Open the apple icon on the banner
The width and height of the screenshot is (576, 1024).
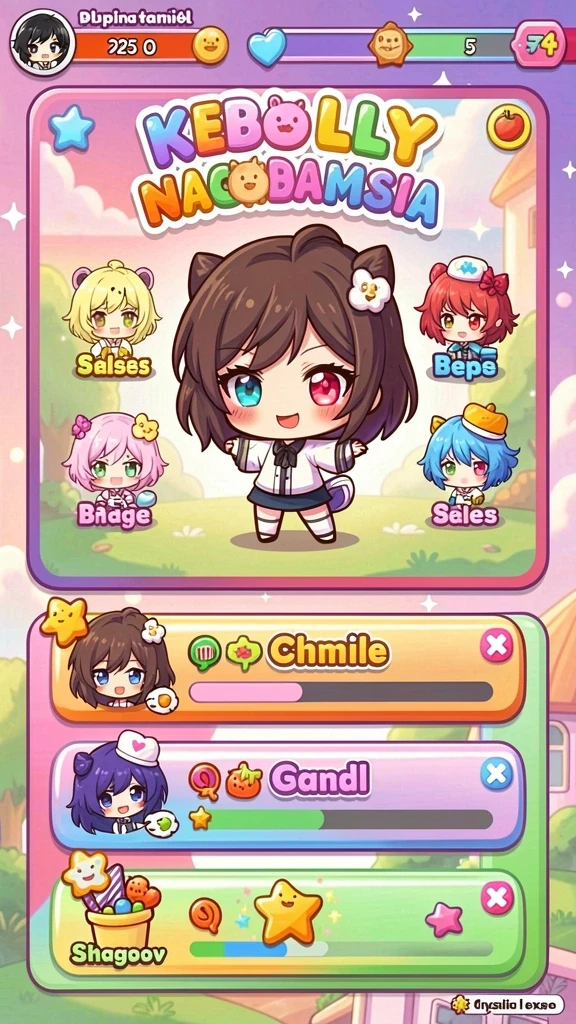click(509, 127)
